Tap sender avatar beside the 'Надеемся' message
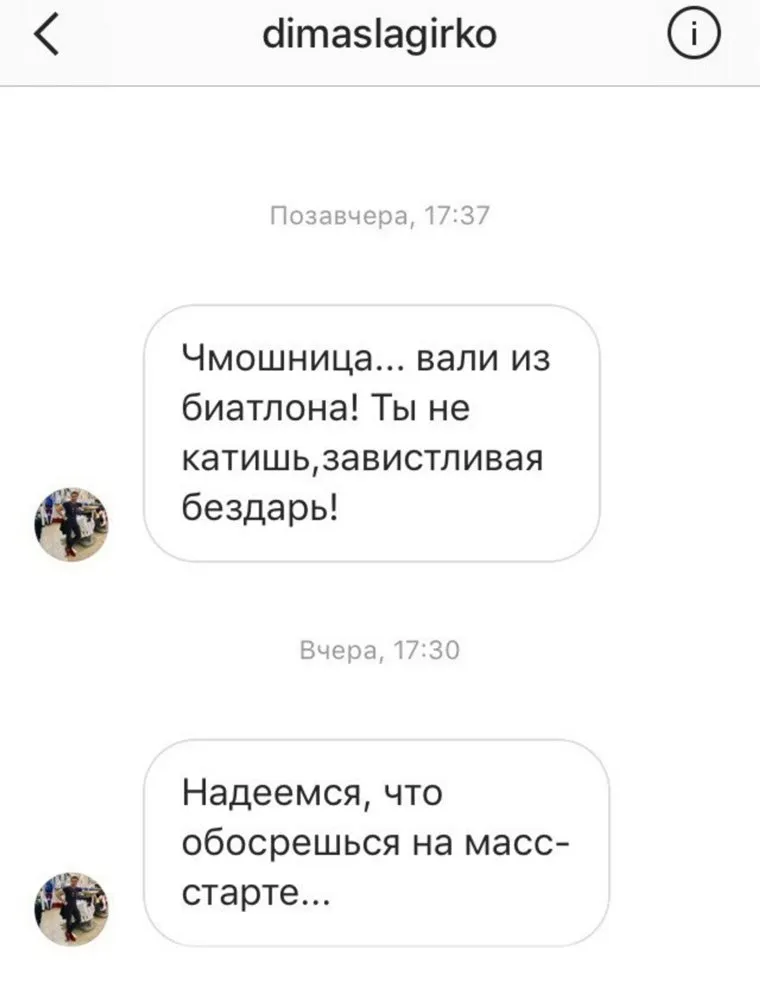760x997 pixels. (71, 909)
